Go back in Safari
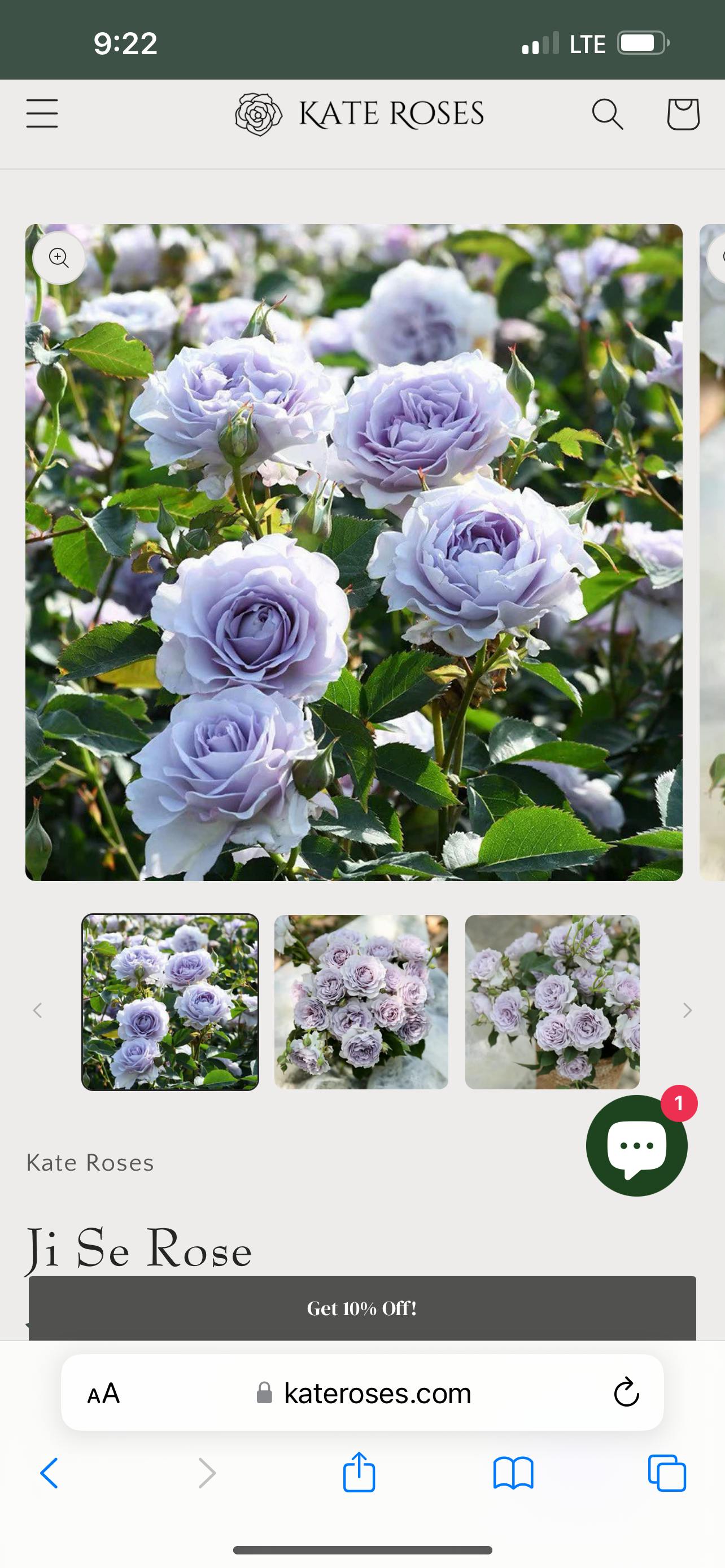The width and height of the screenshot is (725, 1568). (49, 1473)
